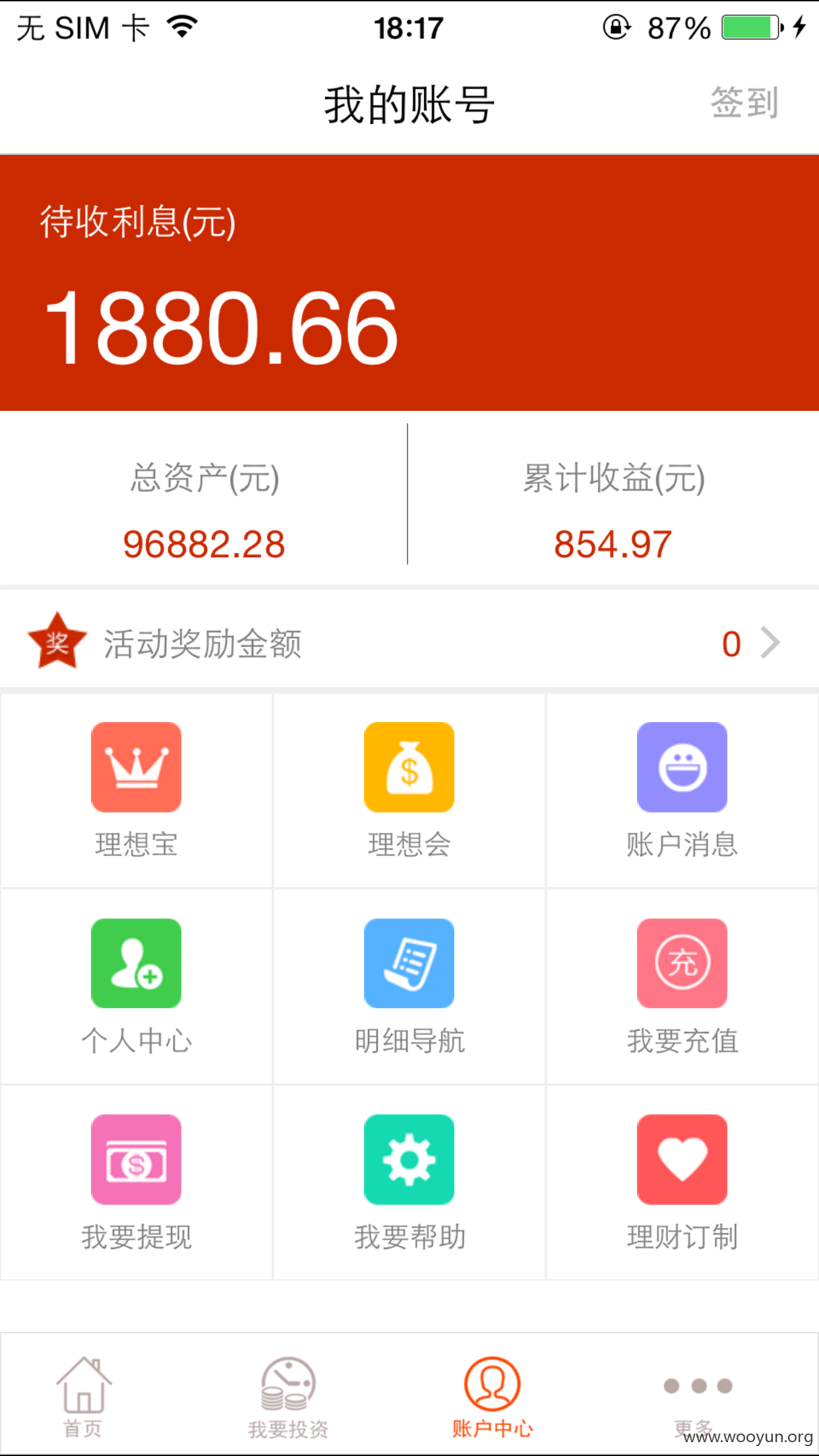Open 明细导航
The image size is (819, 1456).
[409, 986]
